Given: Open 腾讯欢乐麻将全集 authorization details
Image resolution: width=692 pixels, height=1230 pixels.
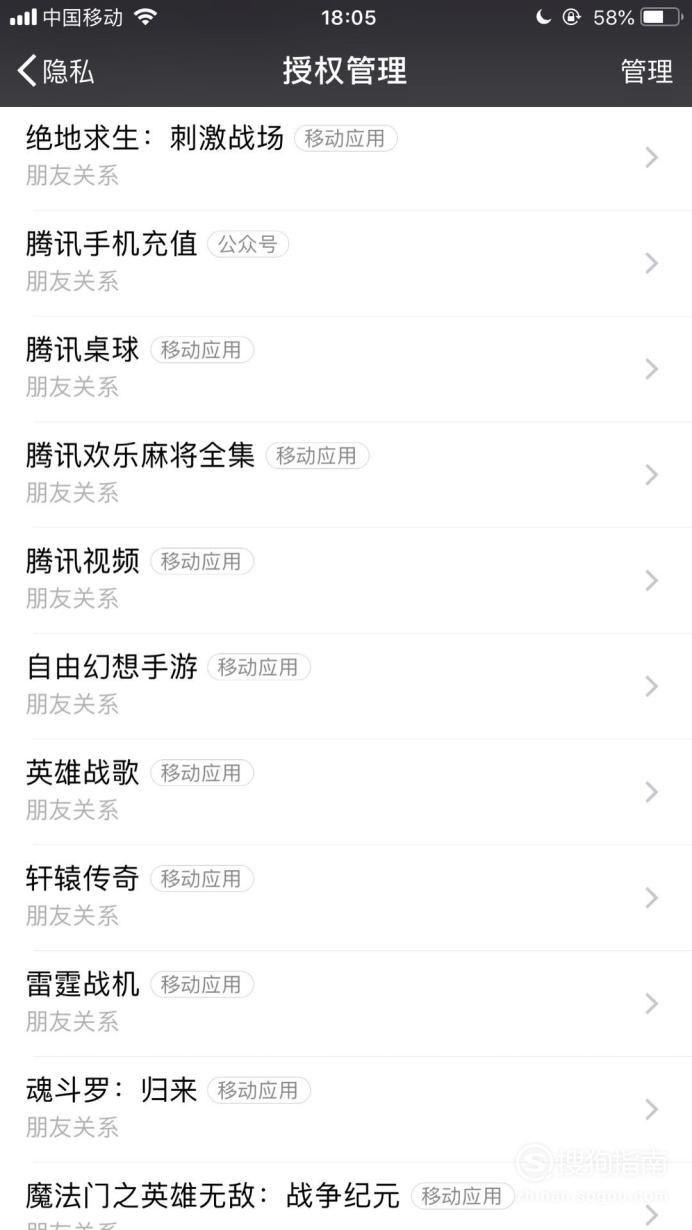Looking at the screenshot, I should (x=346, y=475).
